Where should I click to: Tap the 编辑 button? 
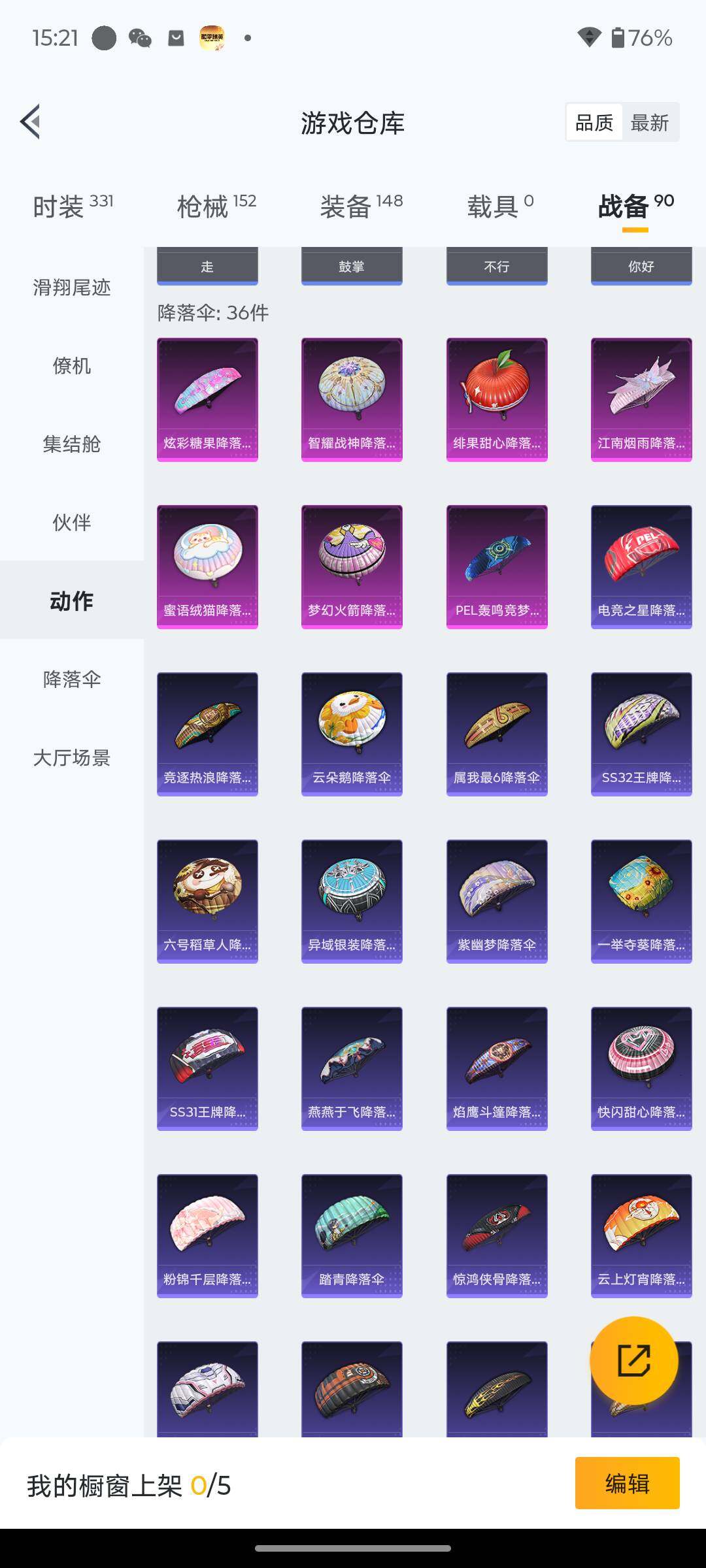pos(627,1483)
